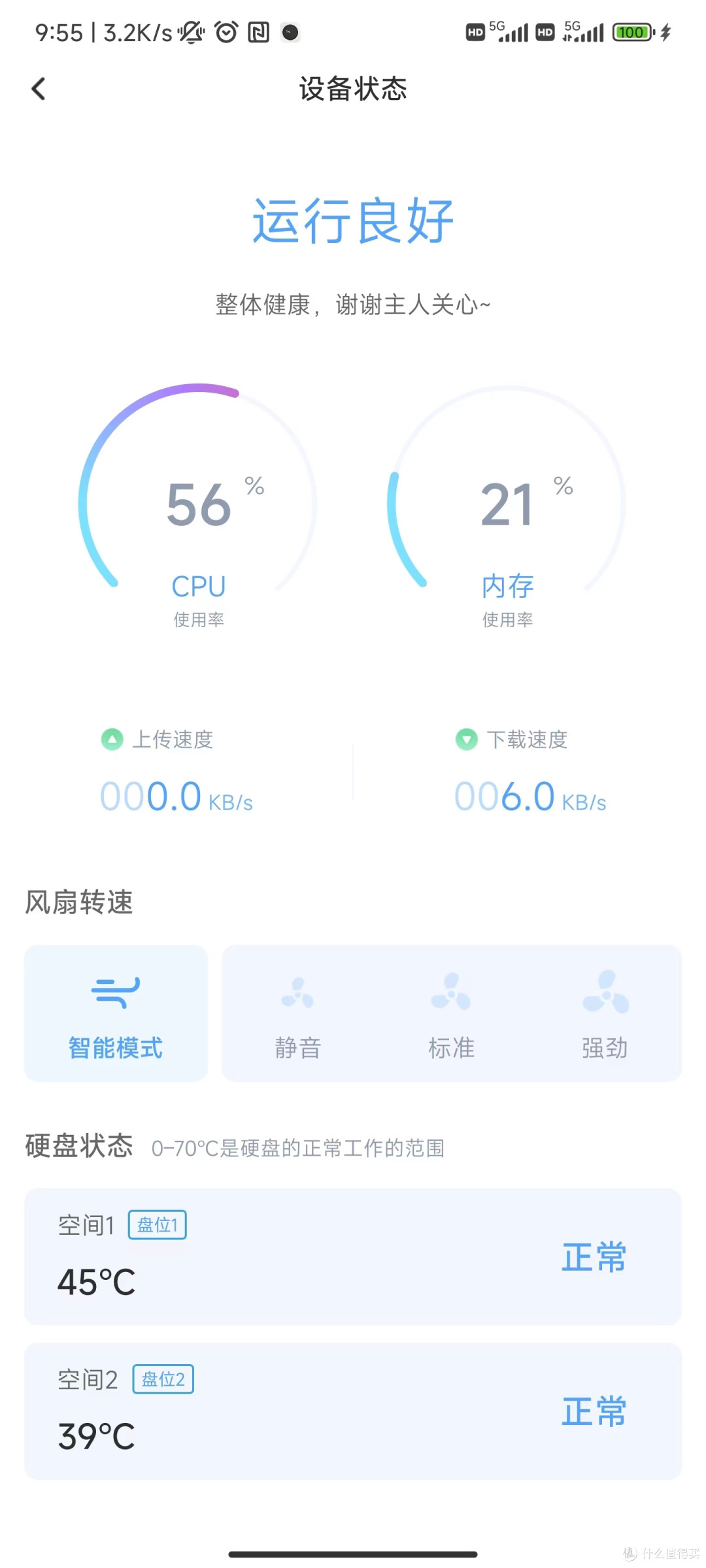Select the 智能模式 fan mode
706x1568 pixels.
(x=116, y=1013)
